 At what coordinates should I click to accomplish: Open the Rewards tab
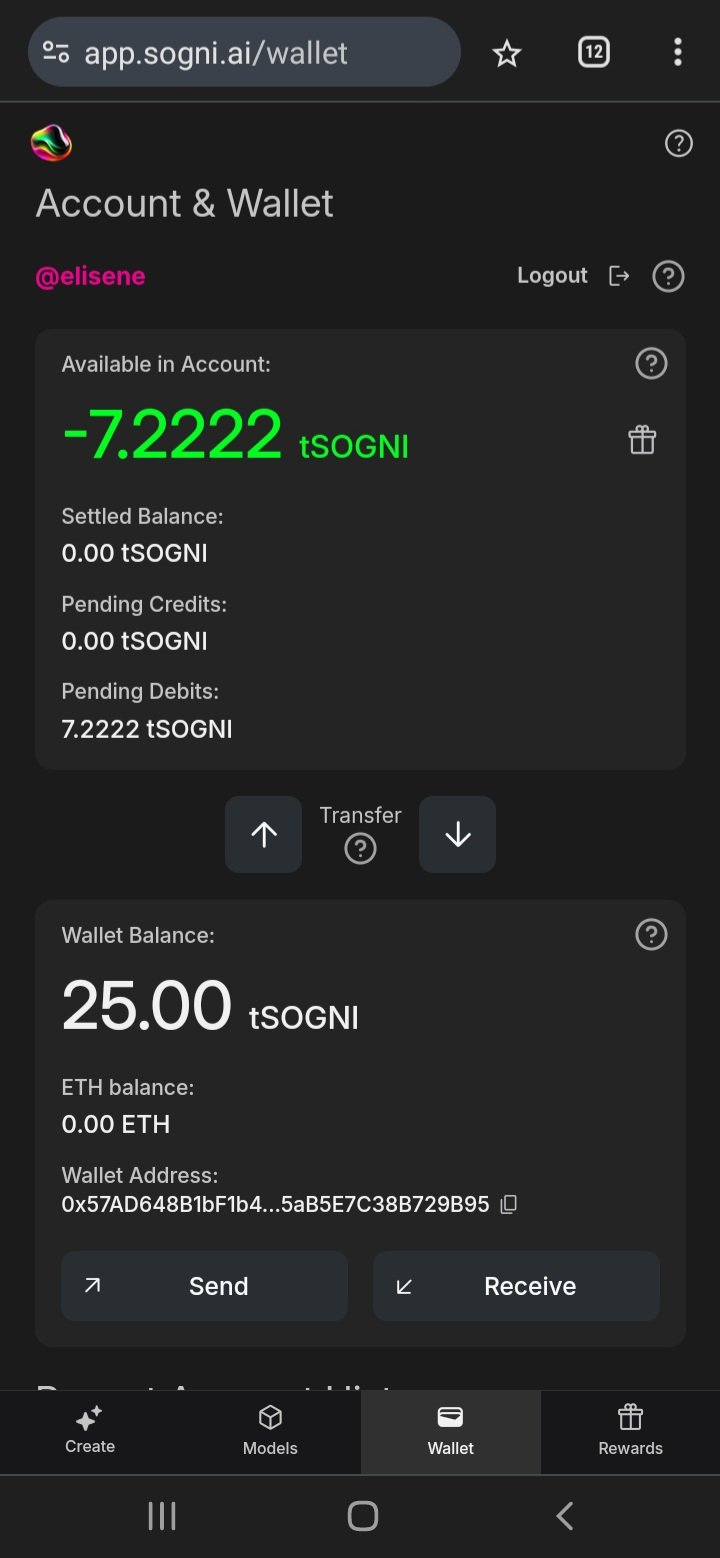point(630,1431)
